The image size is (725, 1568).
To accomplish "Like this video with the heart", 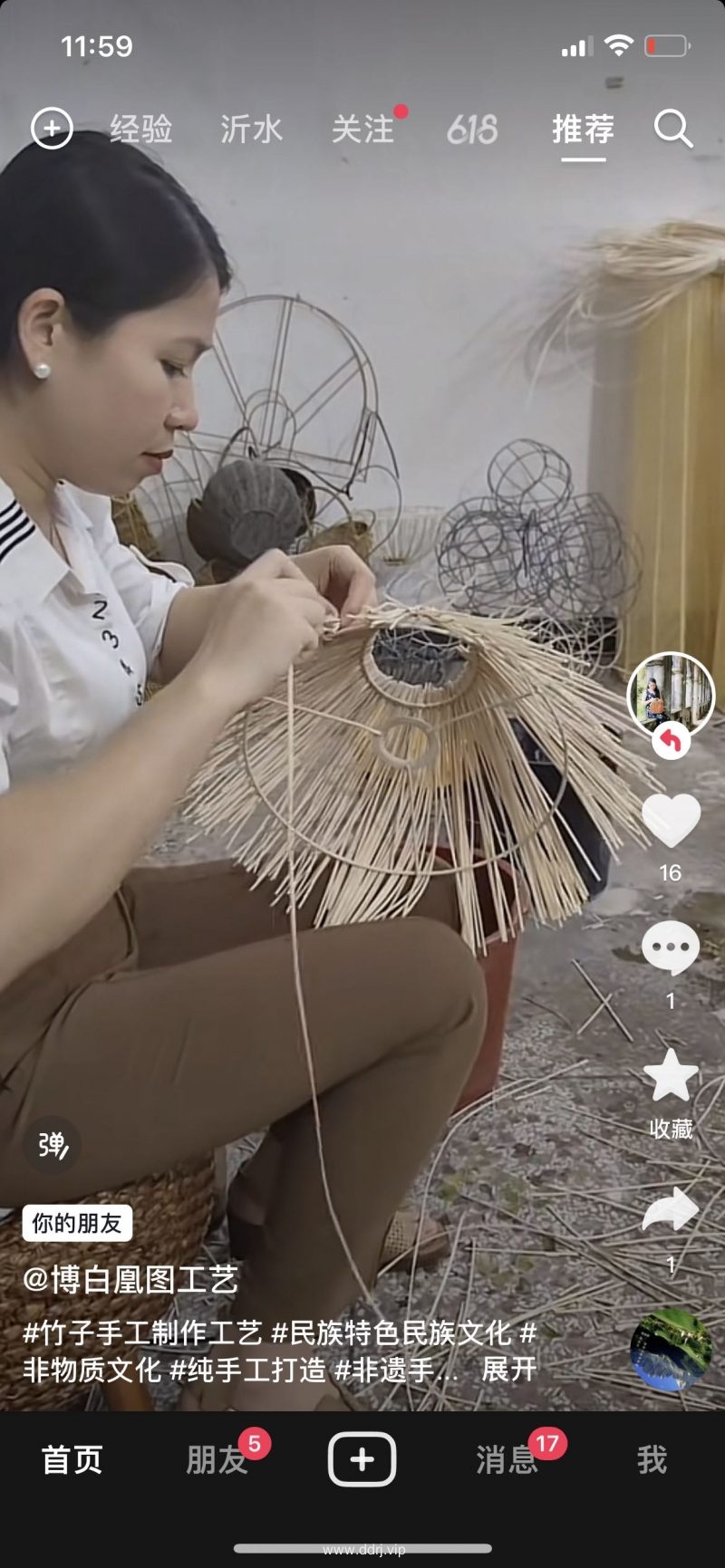I will coord(671,821).
